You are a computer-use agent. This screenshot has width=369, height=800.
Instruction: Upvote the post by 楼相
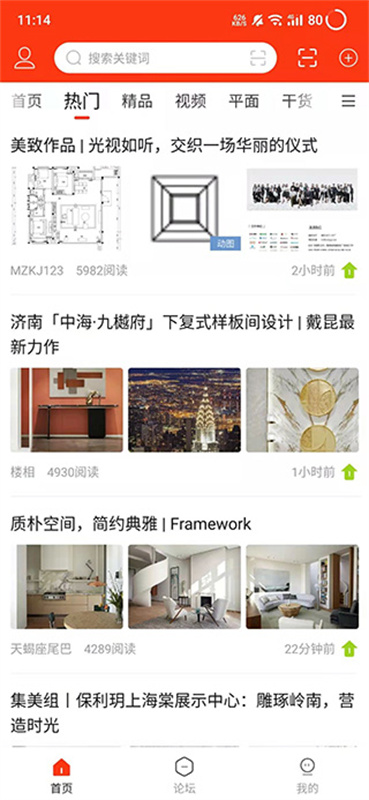pos(350,472)
